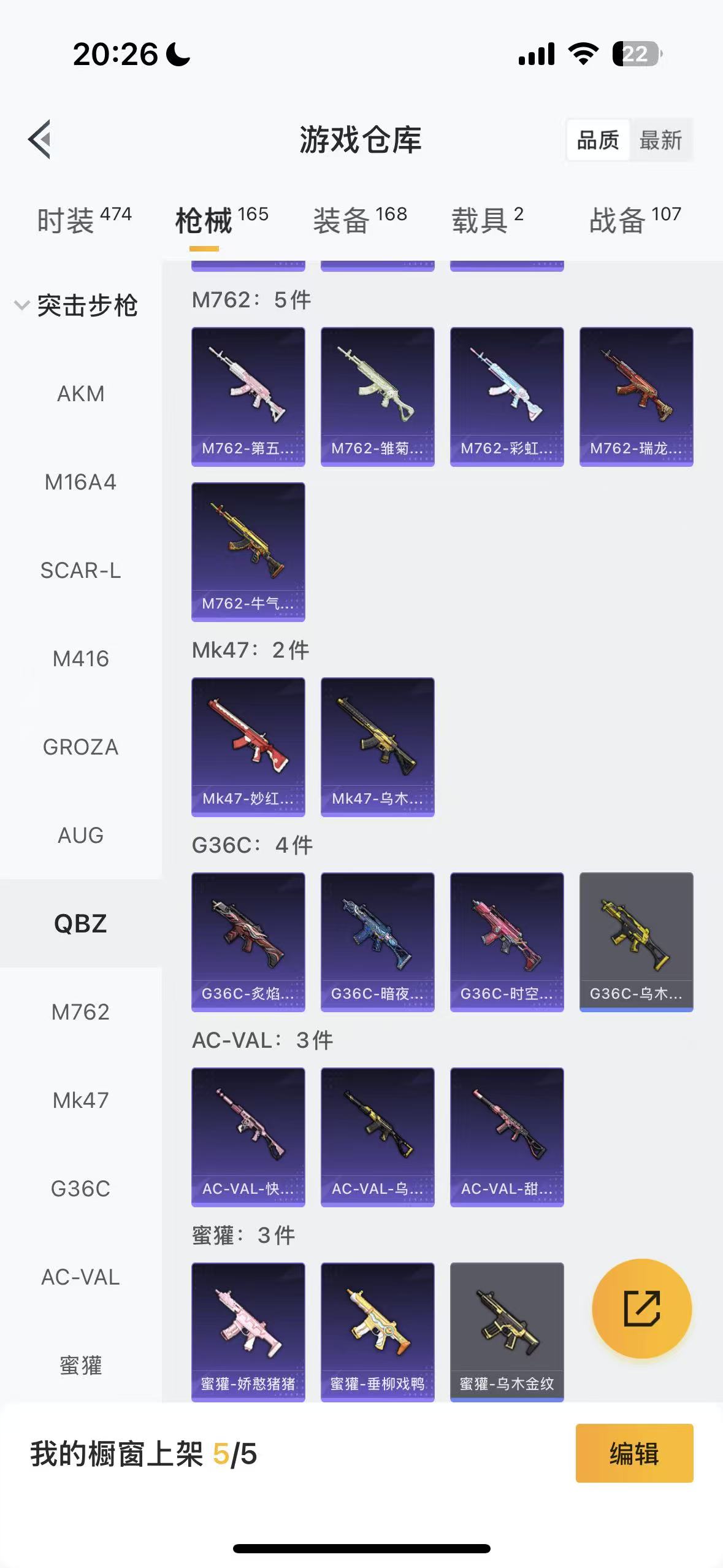Viewport: 723px width, 1568px height.
Task: Select SCAR-L in the side list
Action: click(80, 571)
